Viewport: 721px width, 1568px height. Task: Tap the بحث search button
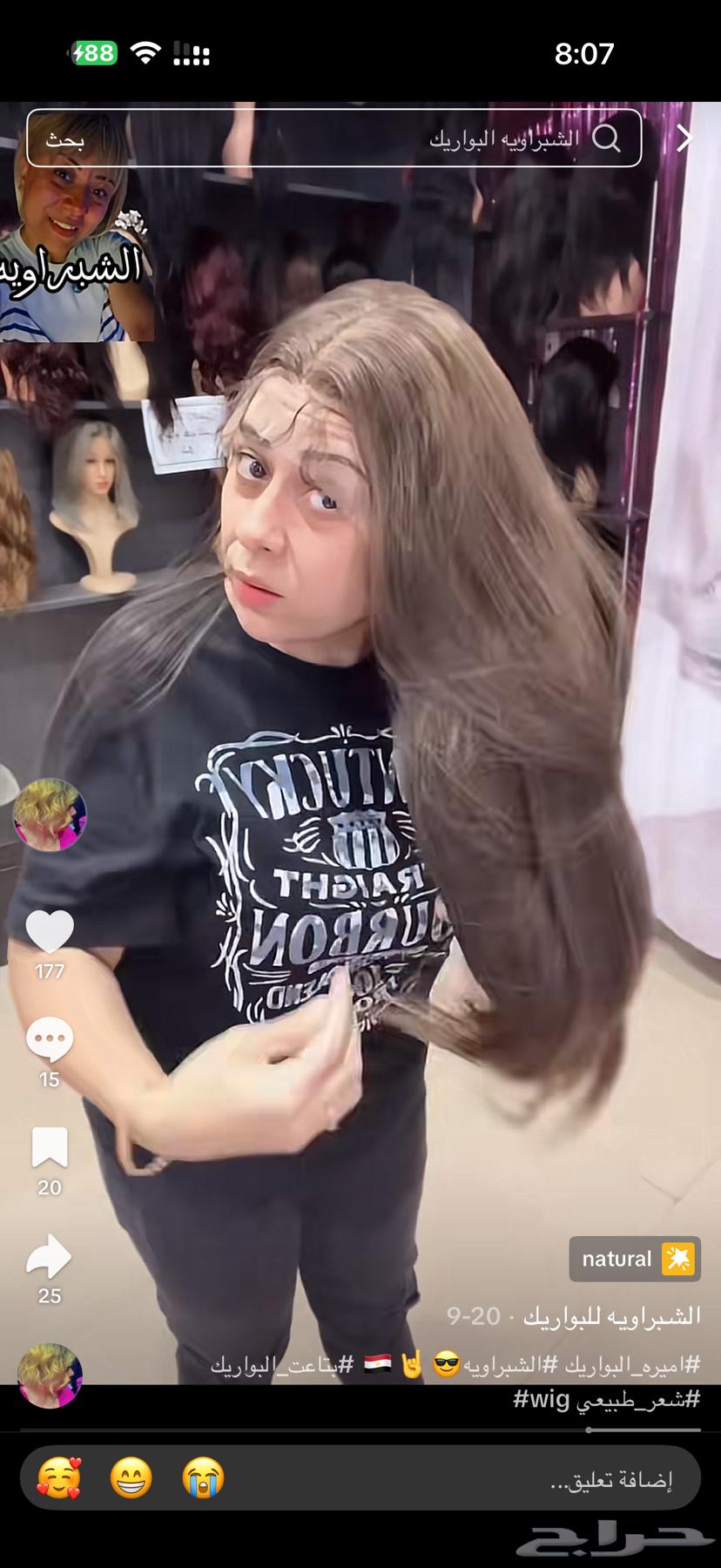point(65,139)
